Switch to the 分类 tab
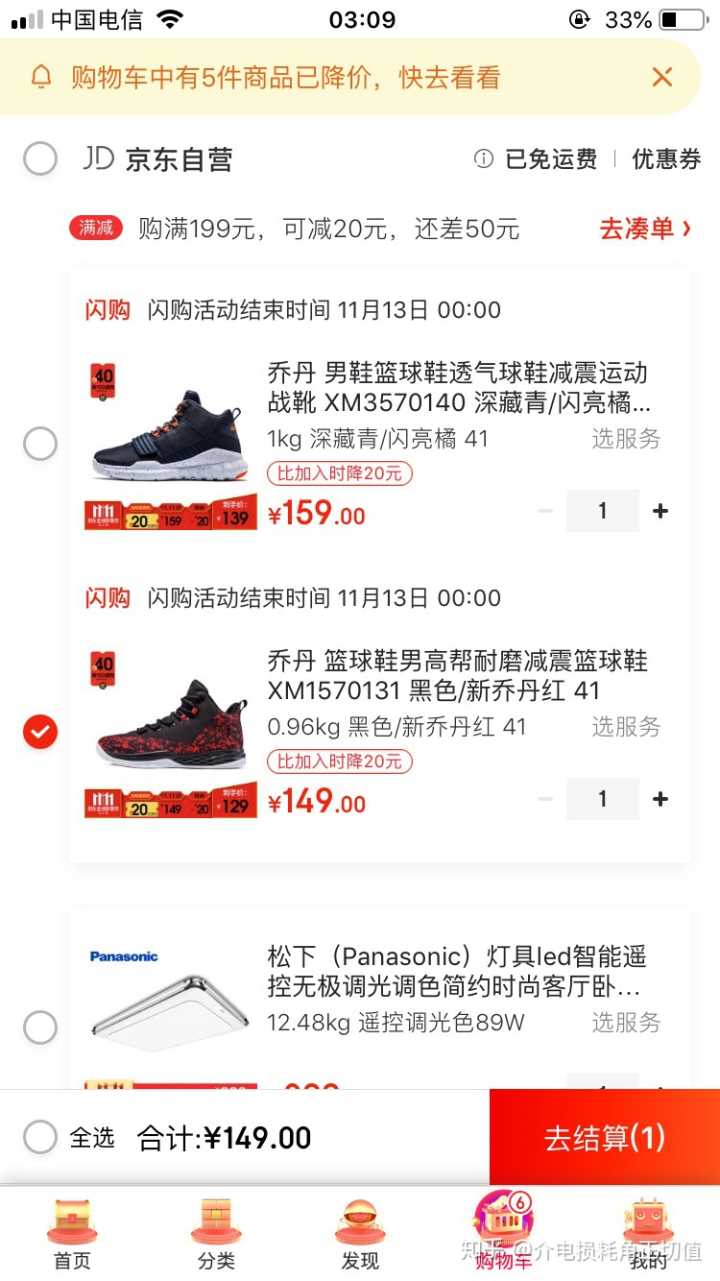 (x=216, y=1236)
